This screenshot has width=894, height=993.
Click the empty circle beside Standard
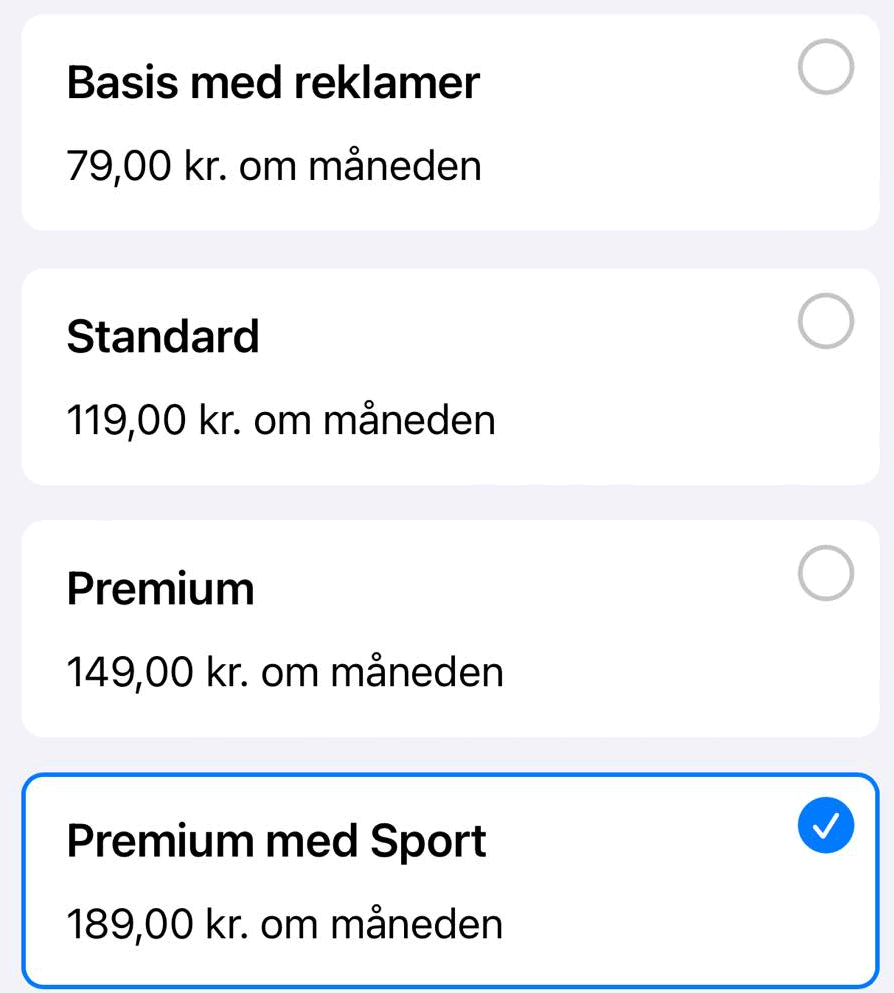[826, 321]
